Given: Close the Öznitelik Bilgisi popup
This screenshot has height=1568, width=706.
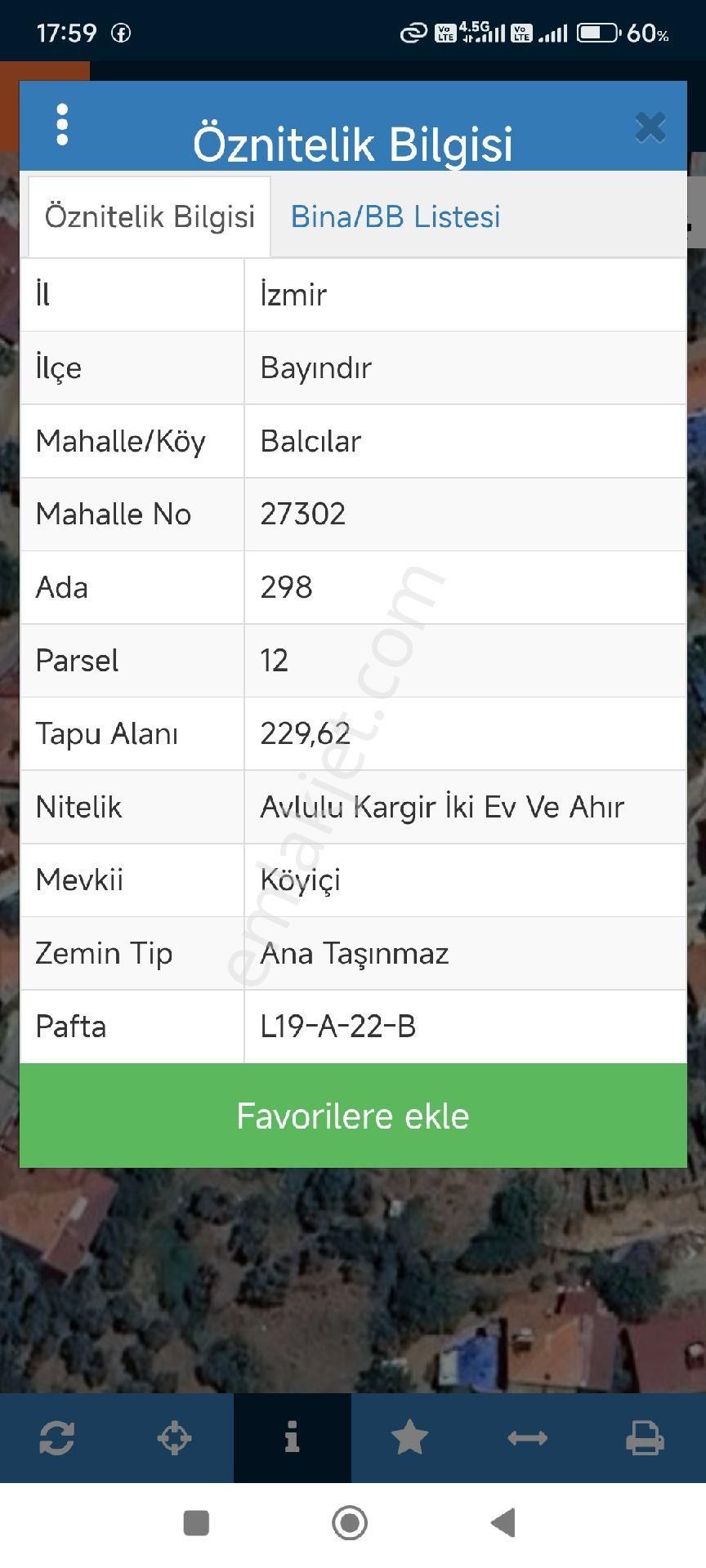Looking at the screenshot, I should pos(650,127).
